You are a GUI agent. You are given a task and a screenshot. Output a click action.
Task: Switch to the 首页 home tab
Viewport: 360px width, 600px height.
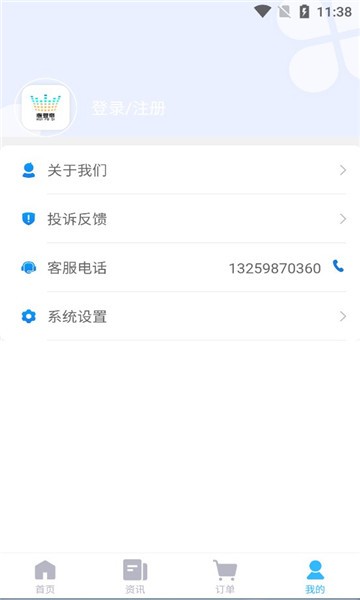coord(45,577)
